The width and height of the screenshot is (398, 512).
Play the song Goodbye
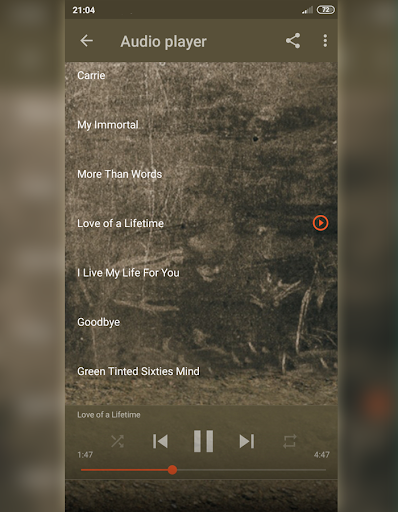(x=201, y=322)
